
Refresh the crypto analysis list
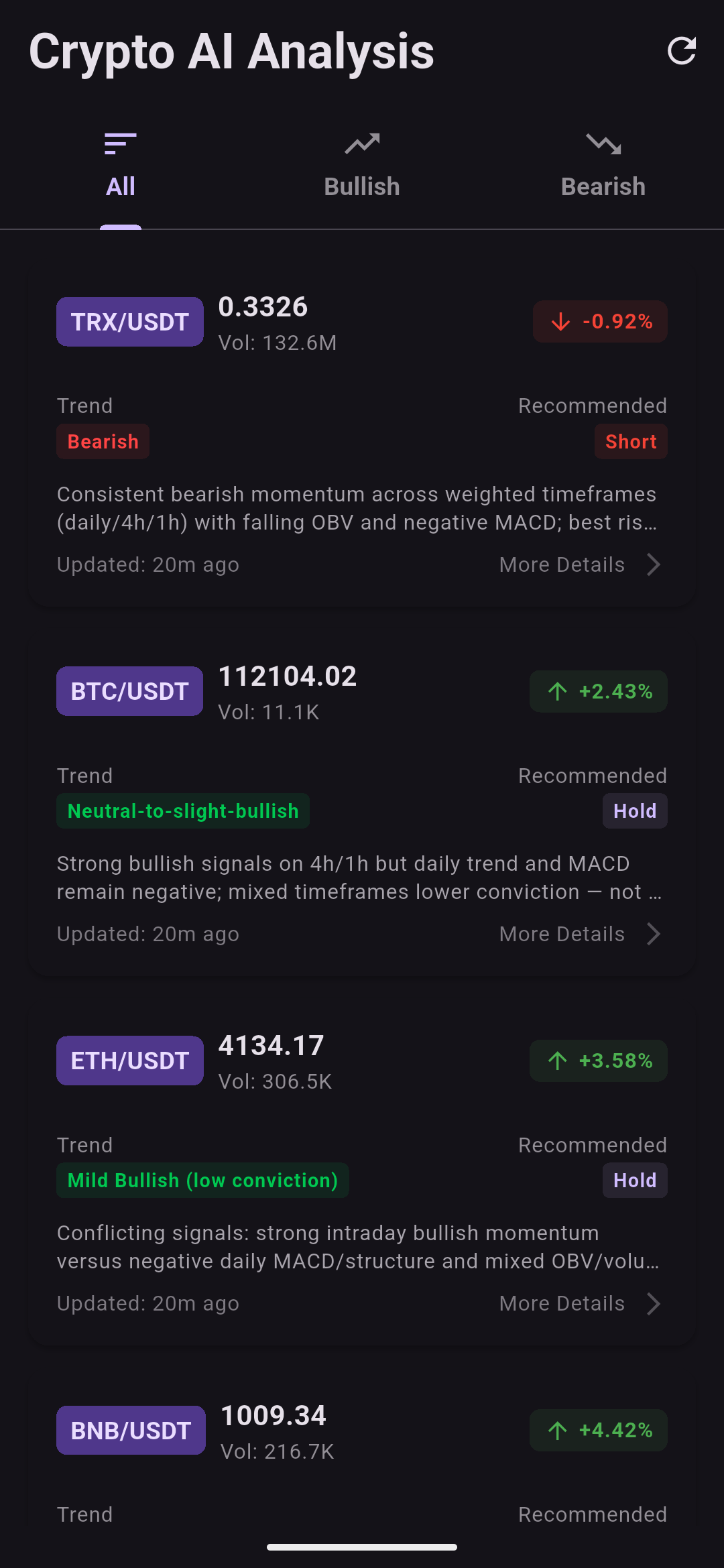682,51
